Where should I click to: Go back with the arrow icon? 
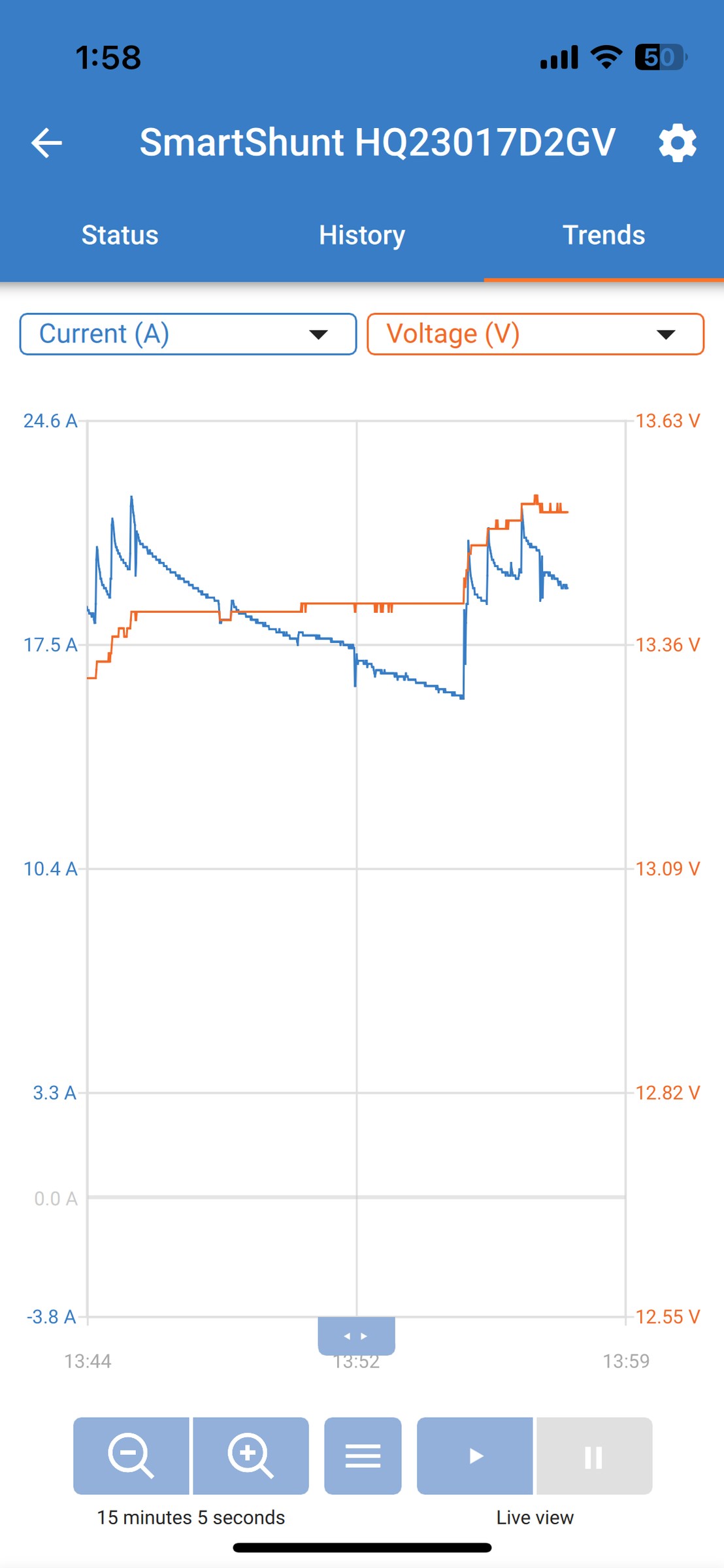[x=46, y=143]
